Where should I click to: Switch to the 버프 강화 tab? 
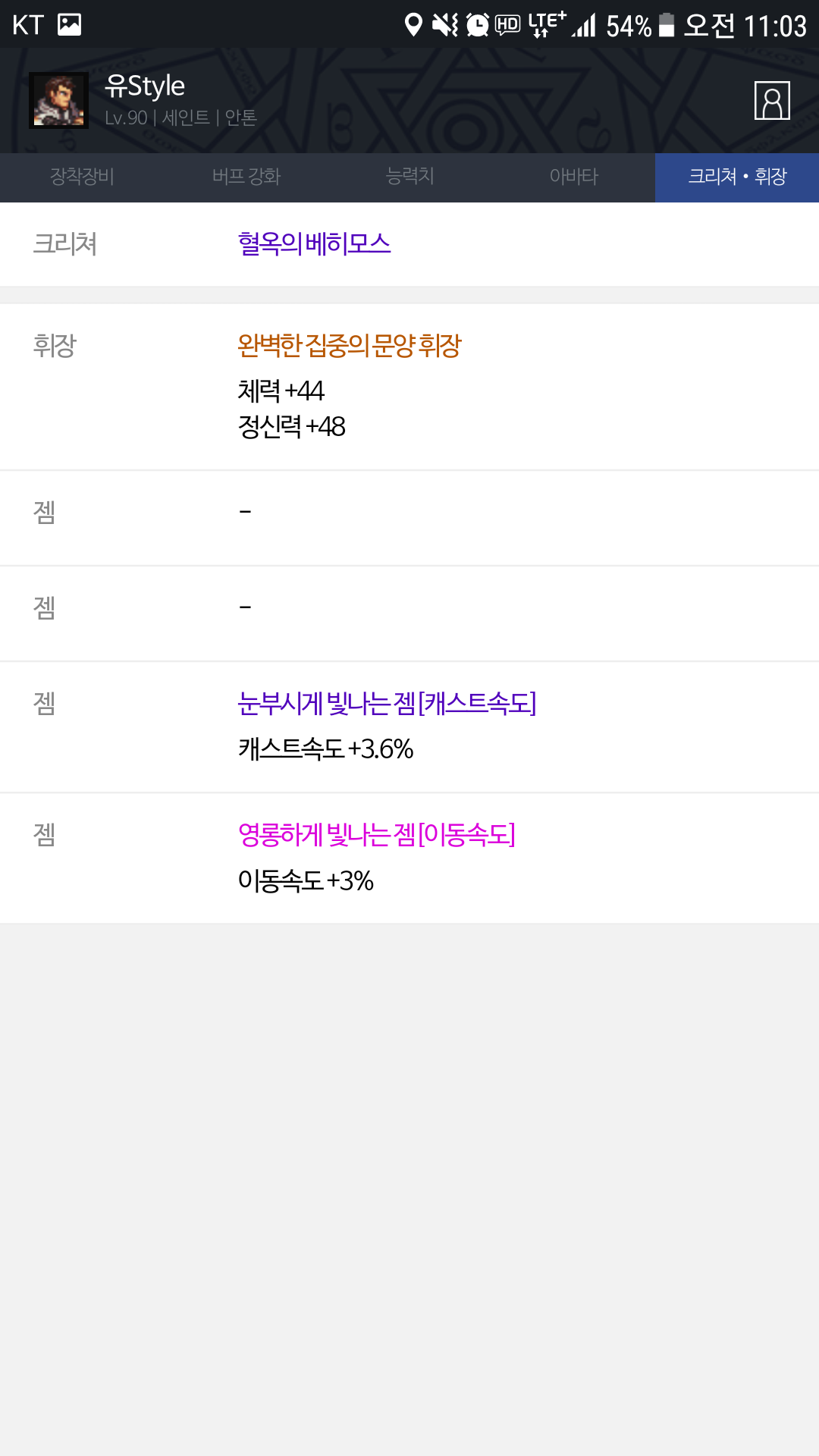click(246, 177)
